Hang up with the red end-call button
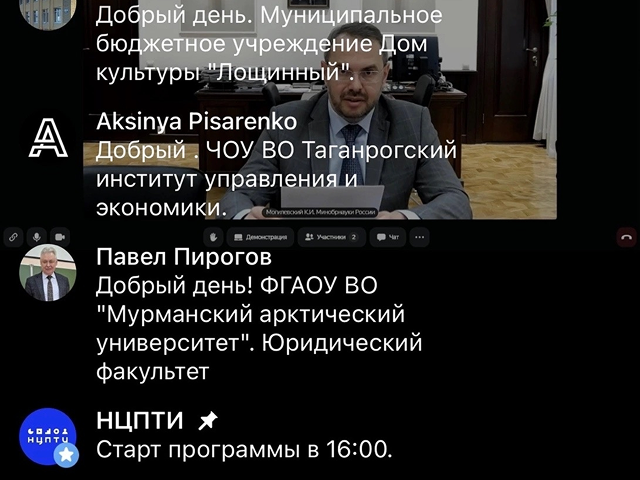The height and width of the screenshot is (480, 640). coord(627,237)
